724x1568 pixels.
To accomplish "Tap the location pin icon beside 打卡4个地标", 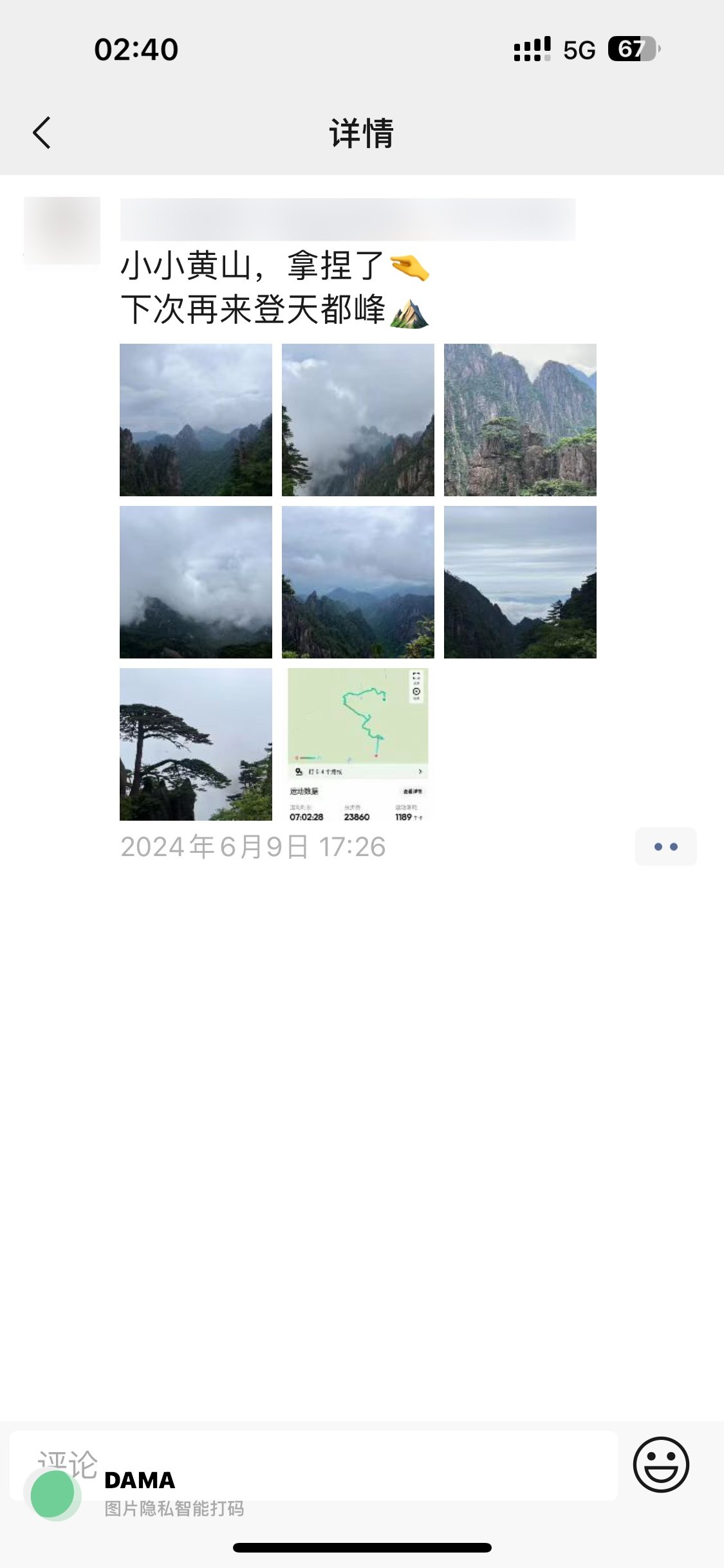I will pyautogui.click(x=299, y=771).
